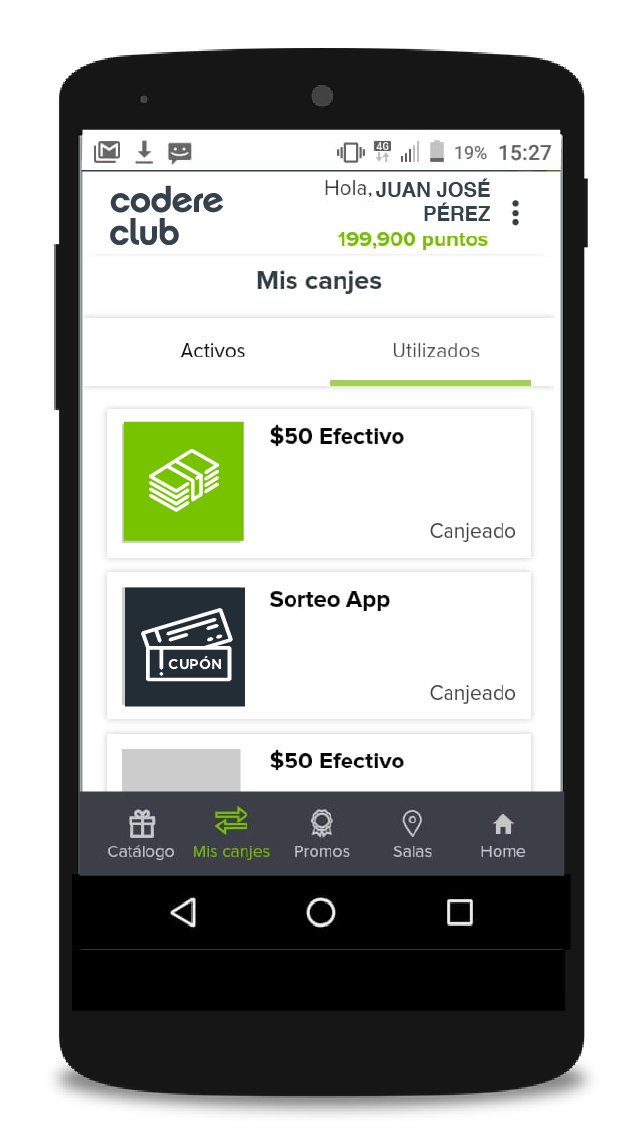Open the Promos section
This screenshot has width=641, height=1138.
[x=321, y=836]
